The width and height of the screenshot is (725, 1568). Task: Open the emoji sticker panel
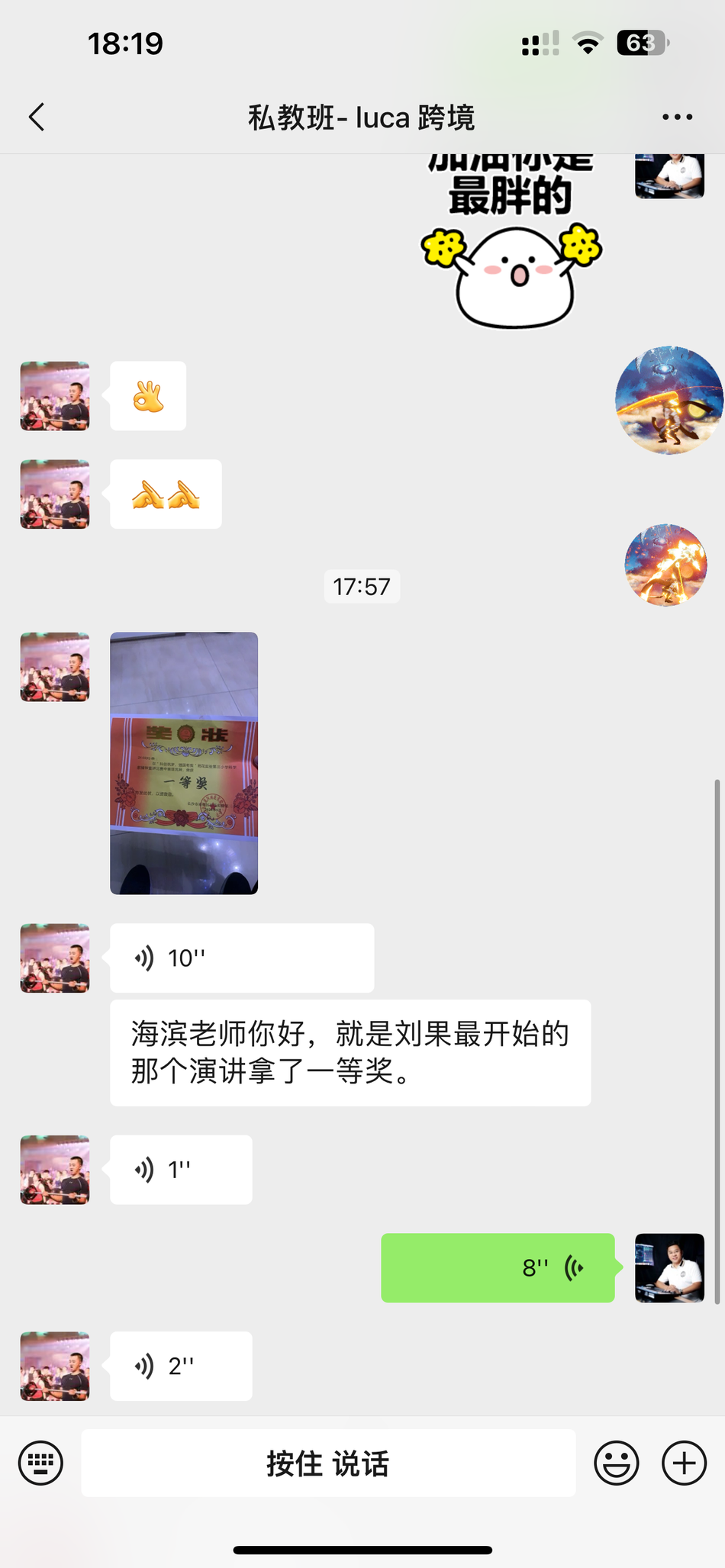coord(616,1463)
